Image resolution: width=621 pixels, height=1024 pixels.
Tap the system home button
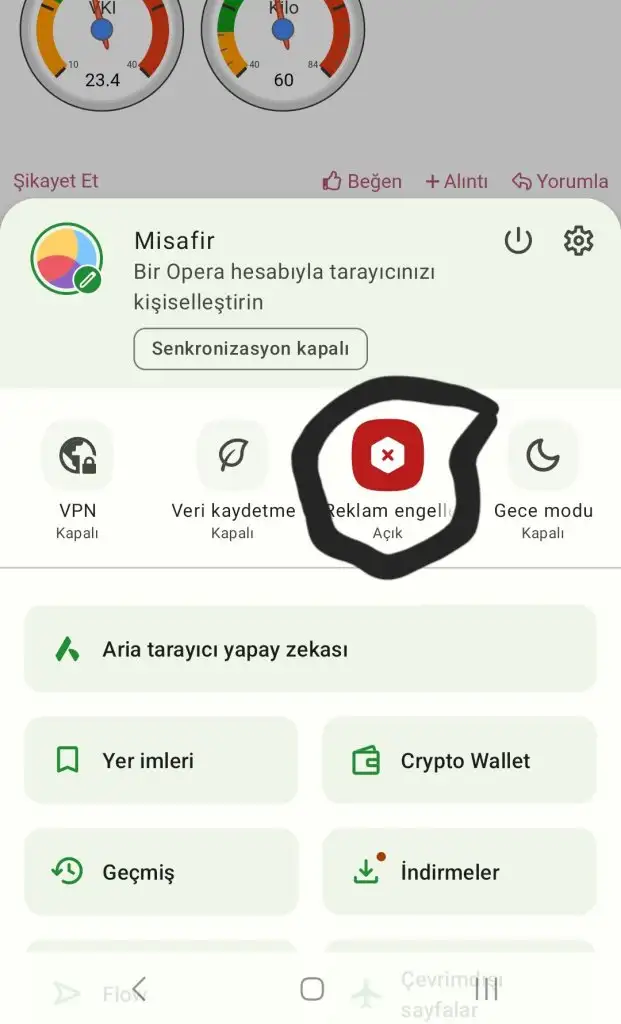click(312, 989)
